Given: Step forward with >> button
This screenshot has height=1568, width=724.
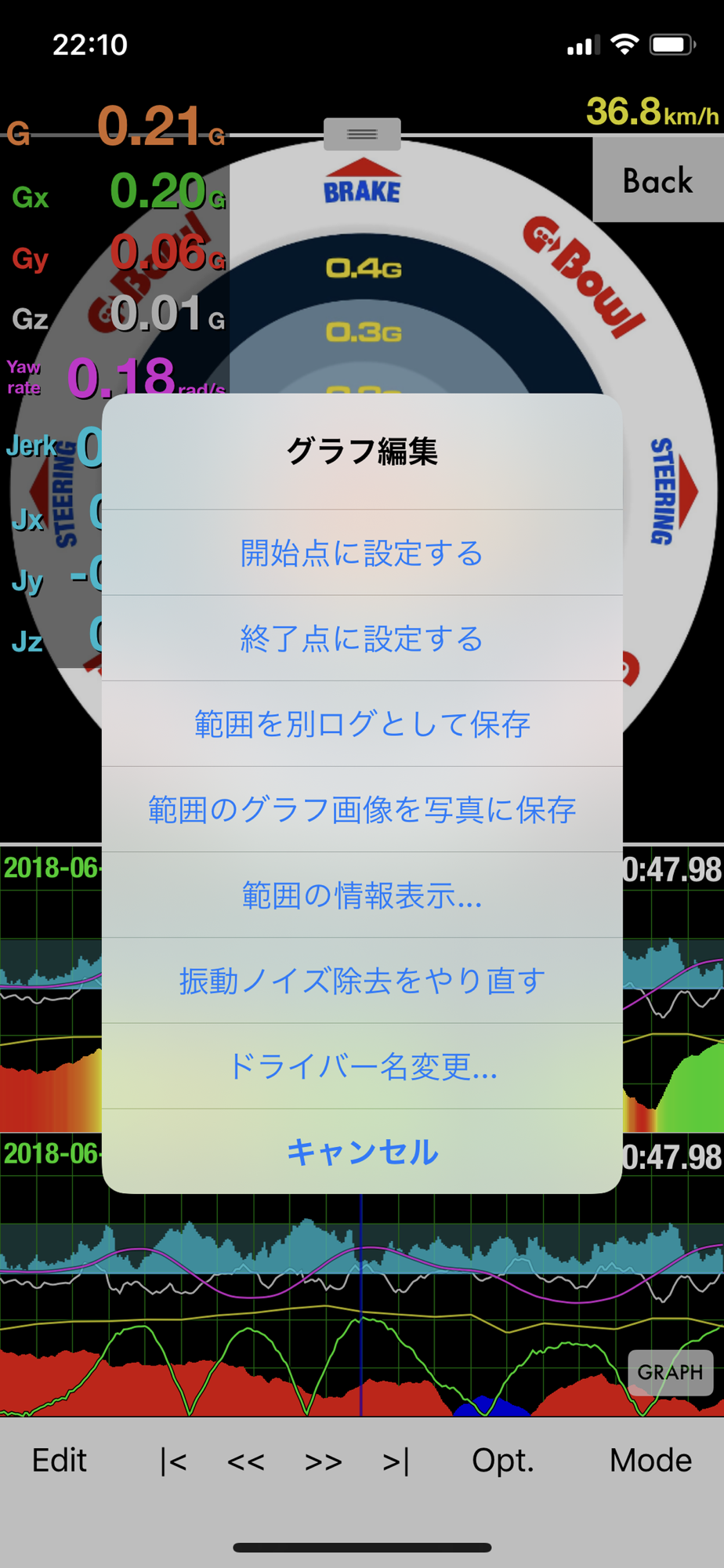Looking at the screenshot, I should (324, 1461).
